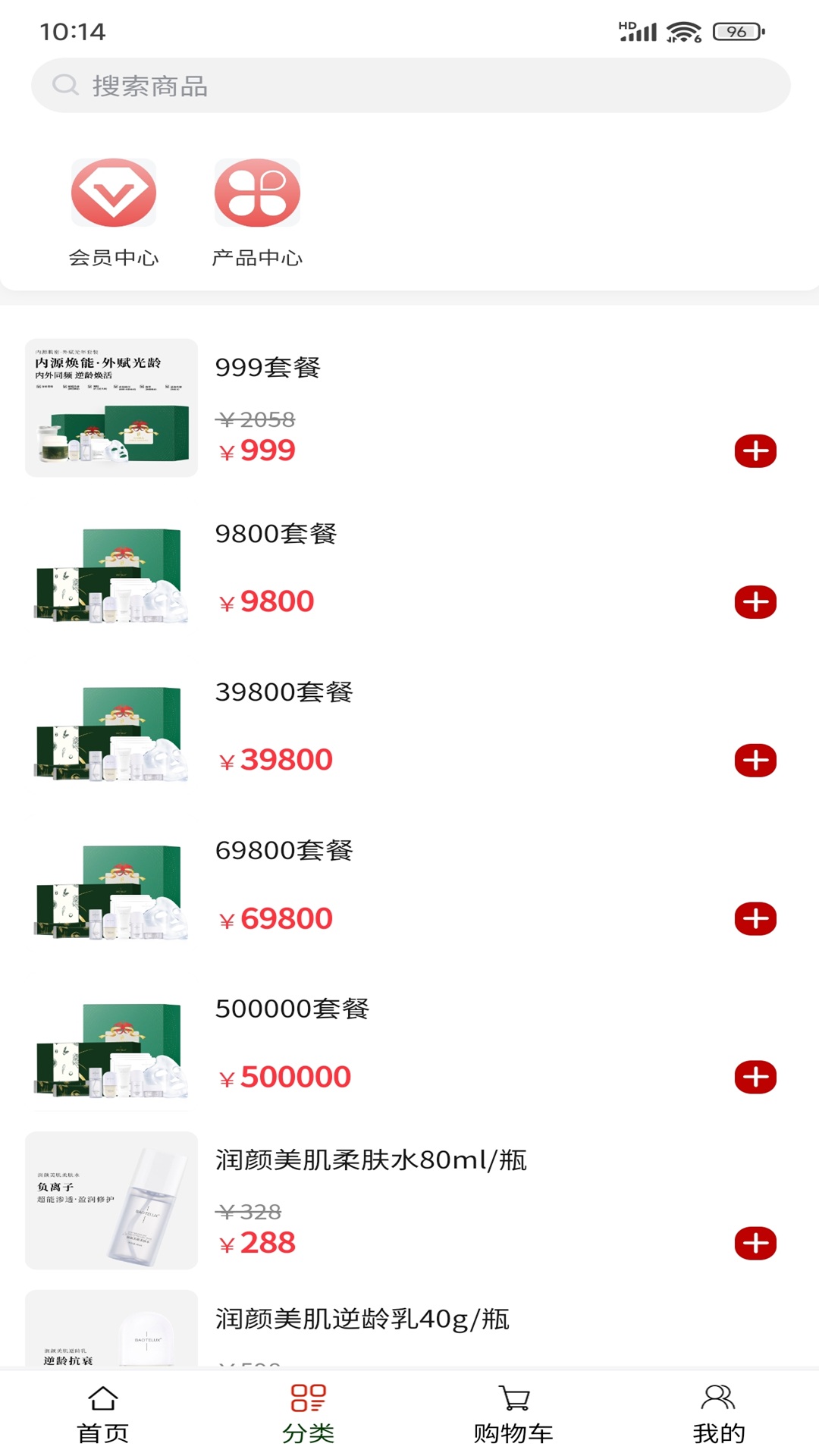Add 39800套餐 with its plus button
This screenshot has width=819, height=1456.
[x=755, y=758]
